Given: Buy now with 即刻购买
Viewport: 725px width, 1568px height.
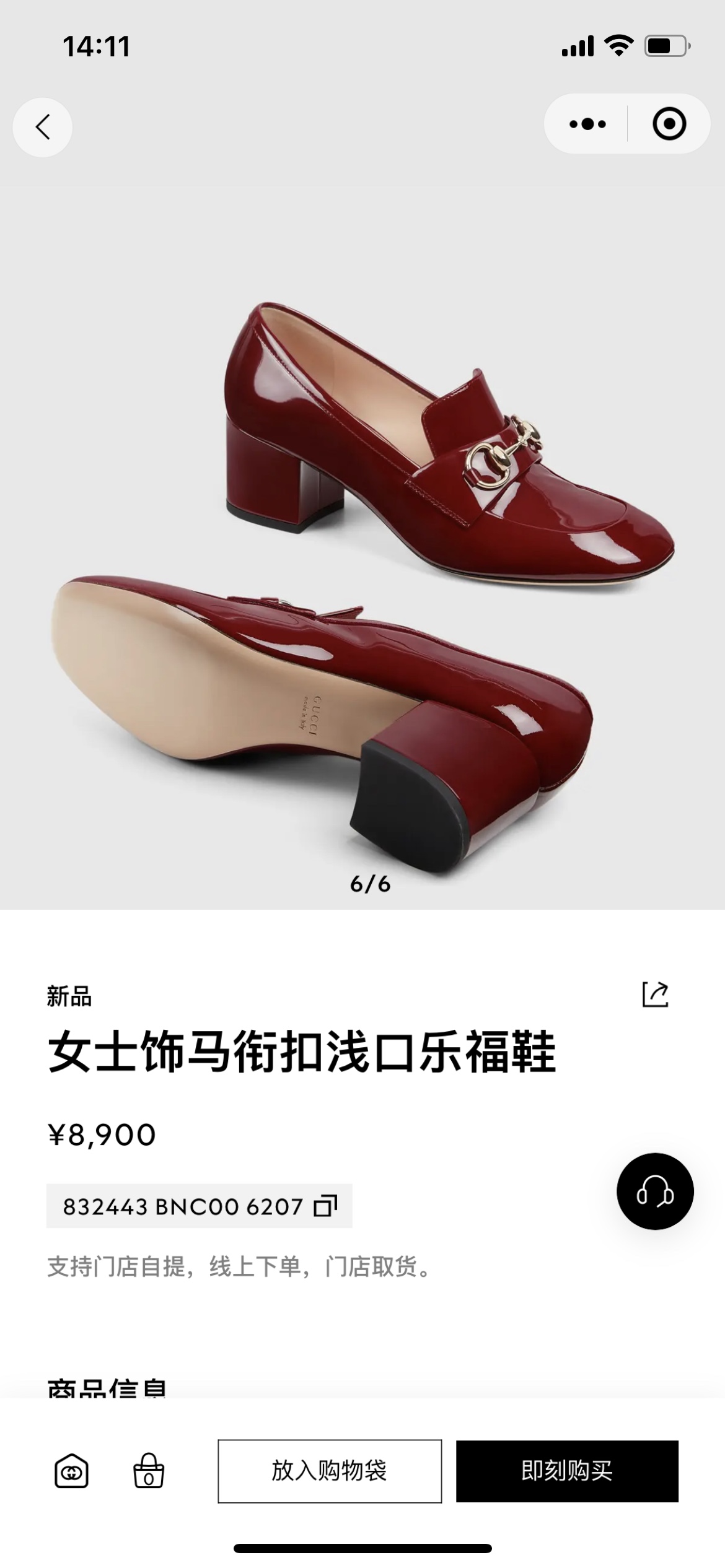Looking at the screenshot, I should click(x=567, y=1471).
